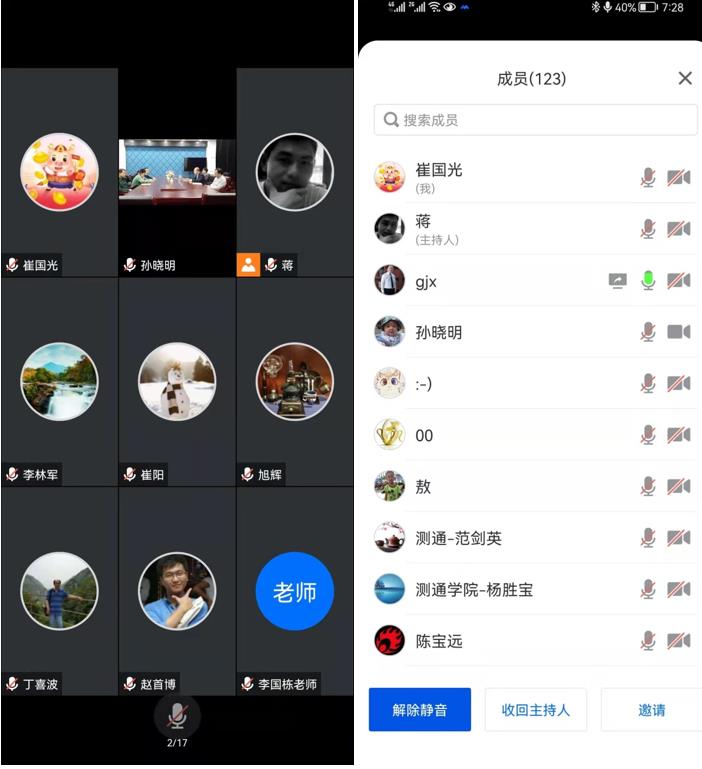Close the members panel
The image size is (702, 769).
(685, 79)
